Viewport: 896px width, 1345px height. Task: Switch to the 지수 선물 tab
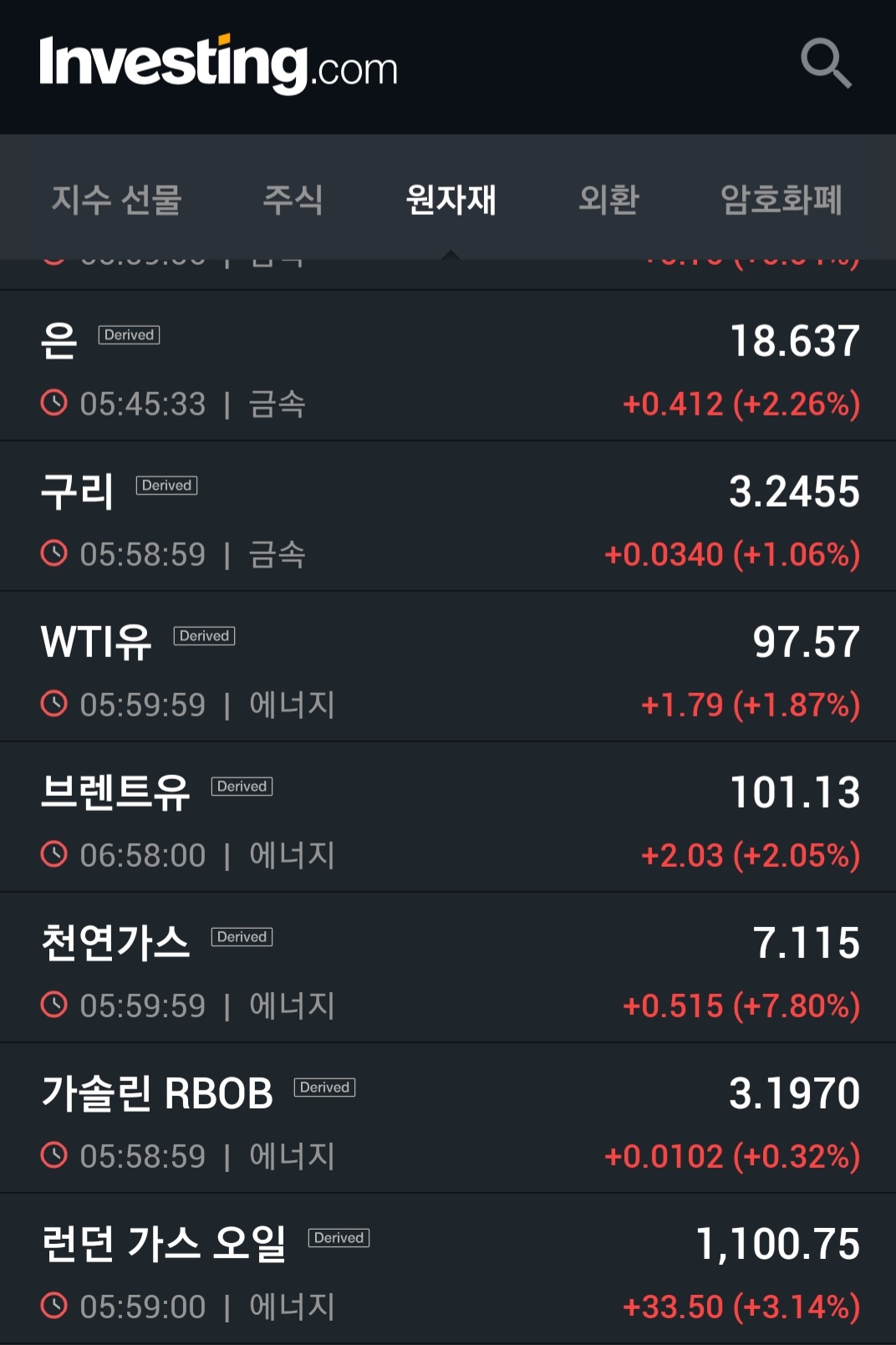(x=116, y=199)
